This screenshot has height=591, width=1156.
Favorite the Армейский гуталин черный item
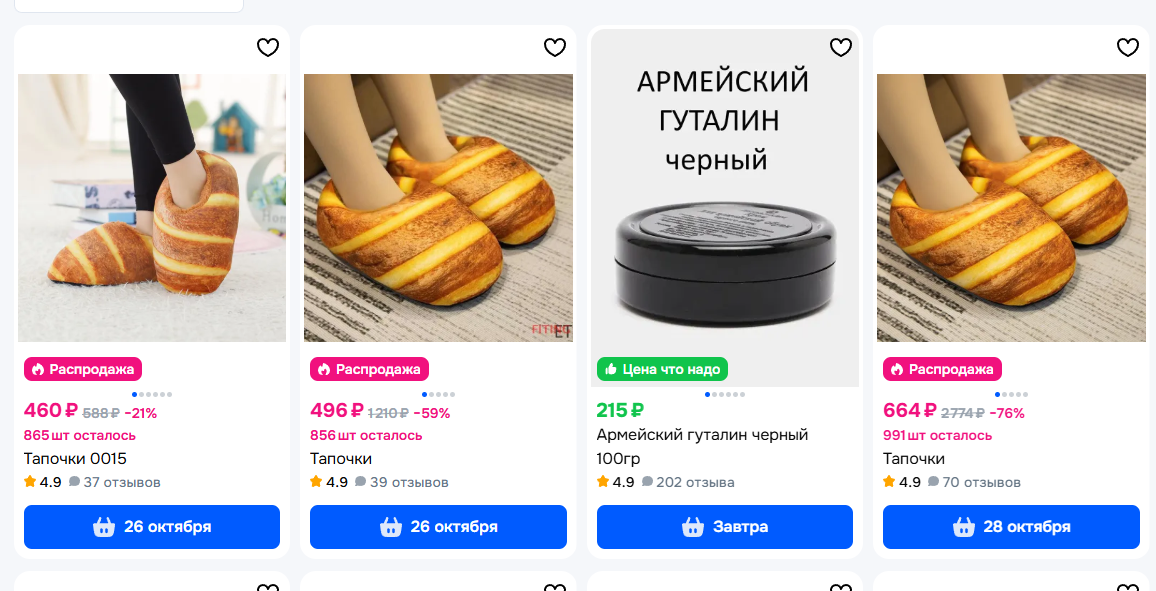tap(841, 48)
